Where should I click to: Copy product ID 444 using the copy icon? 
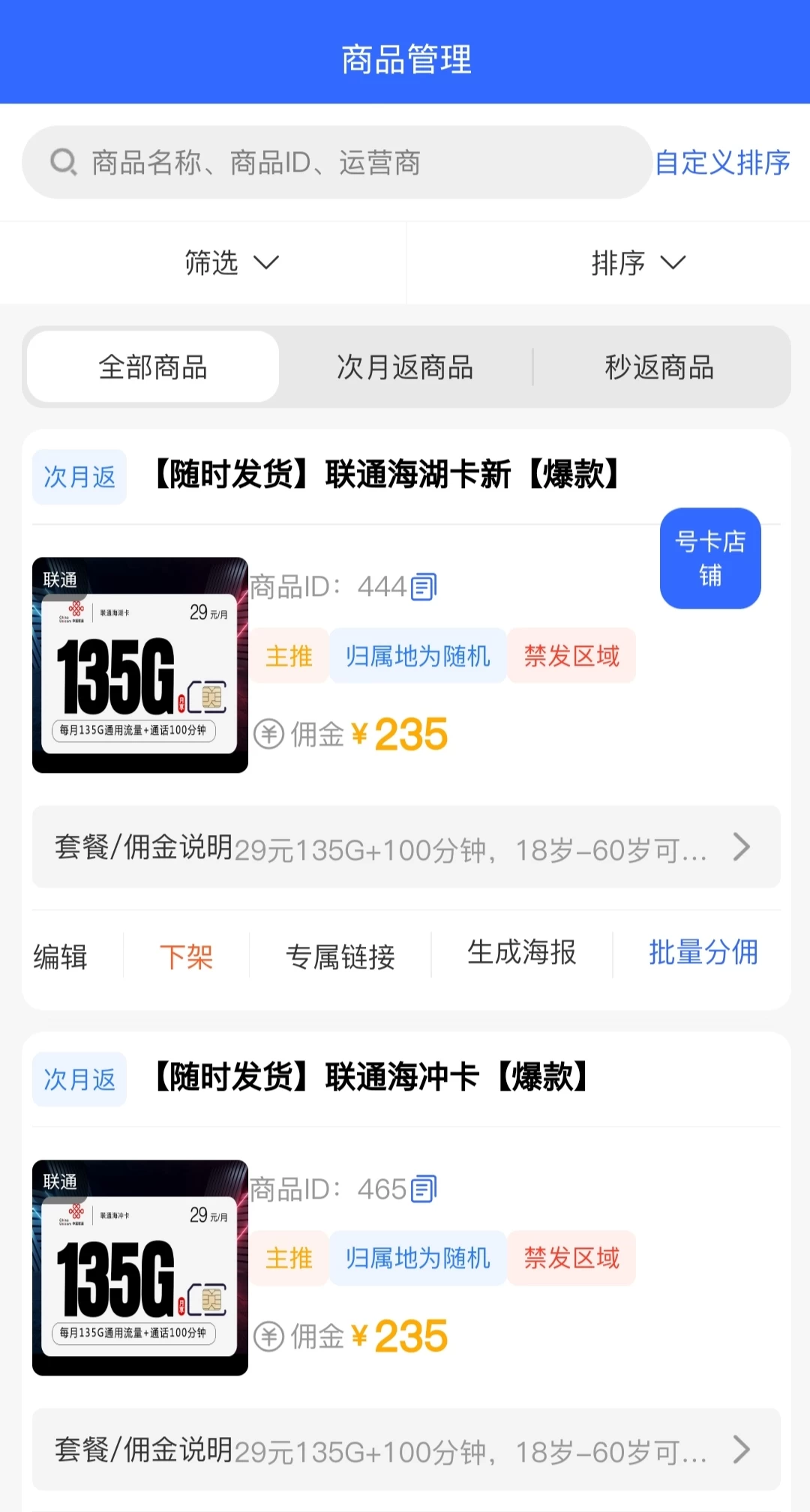pos(424,586)
